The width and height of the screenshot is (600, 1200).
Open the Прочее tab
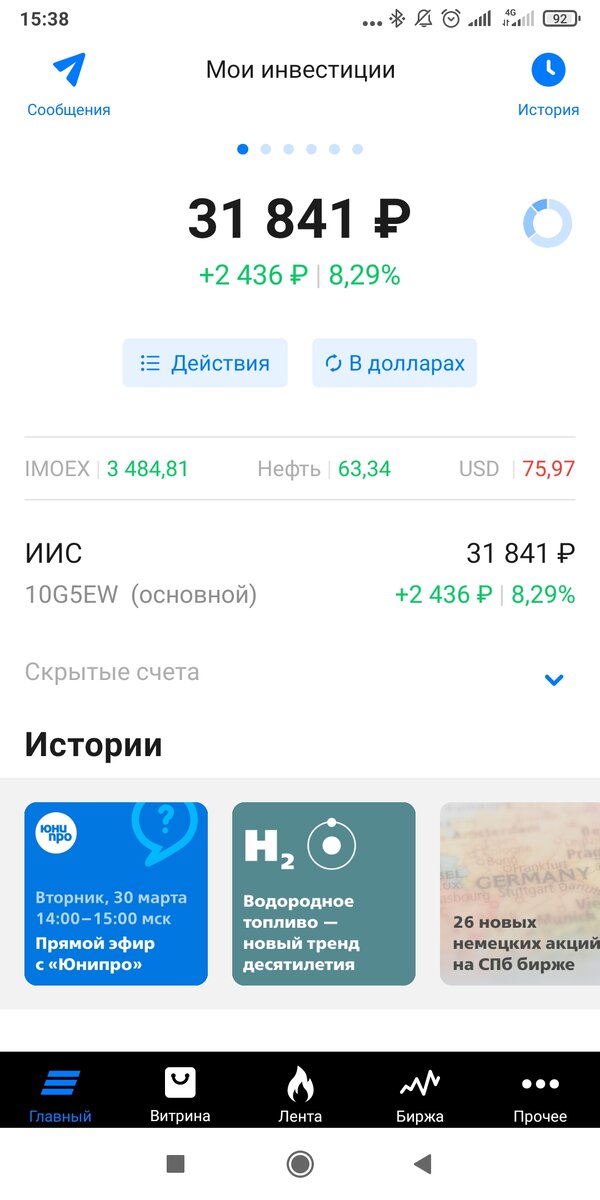click(540, 1095)
